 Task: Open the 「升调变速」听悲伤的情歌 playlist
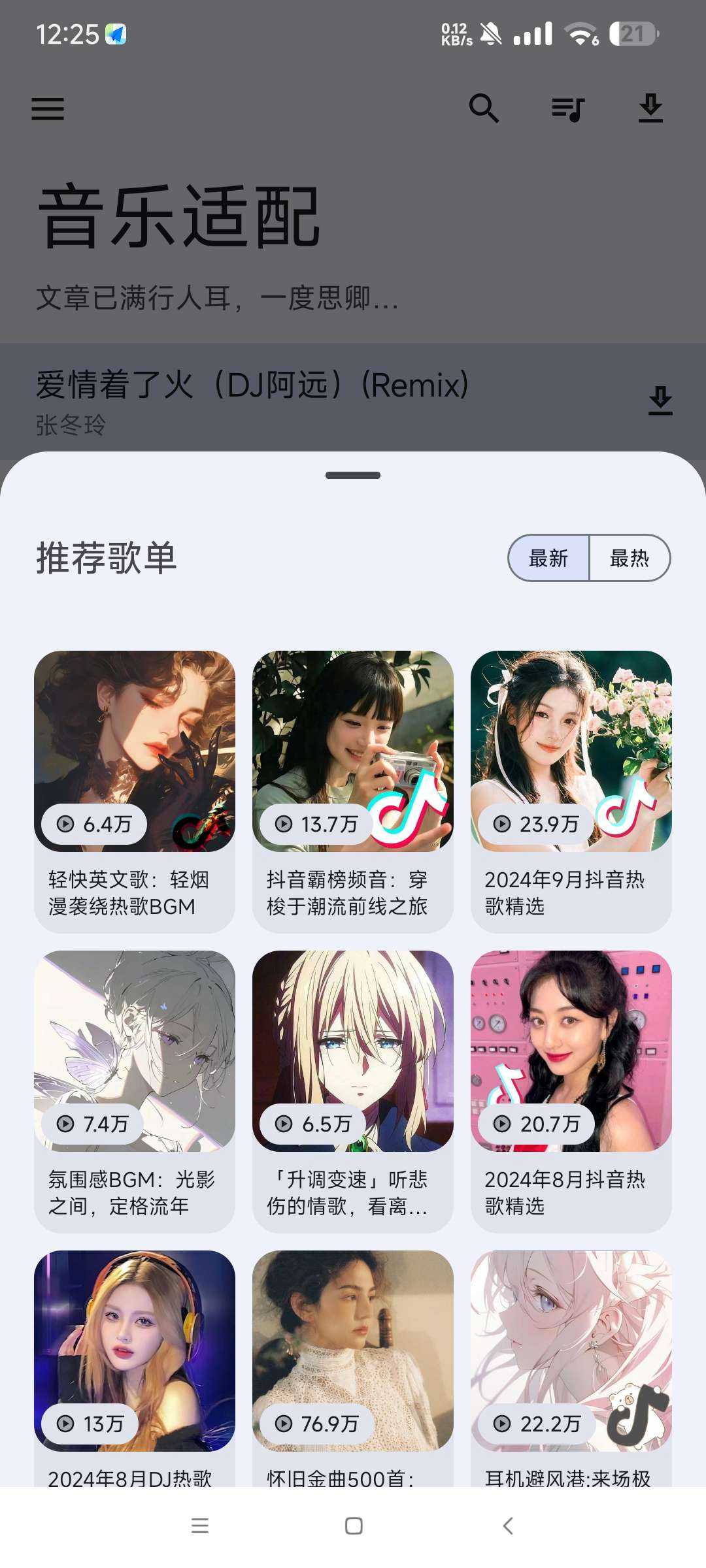pos(353,1090)
